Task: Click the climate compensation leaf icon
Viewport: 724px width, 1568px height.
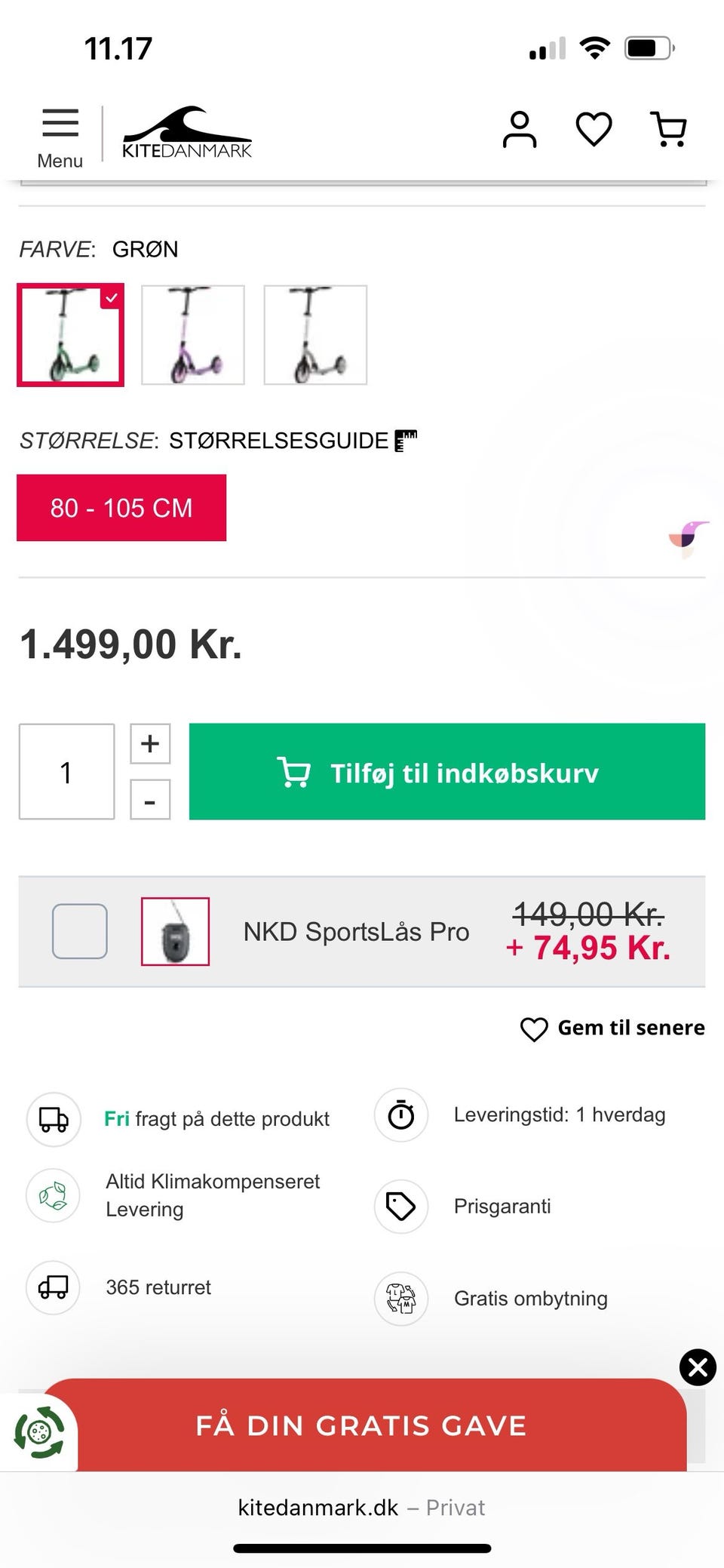Action: (53, 1196)
